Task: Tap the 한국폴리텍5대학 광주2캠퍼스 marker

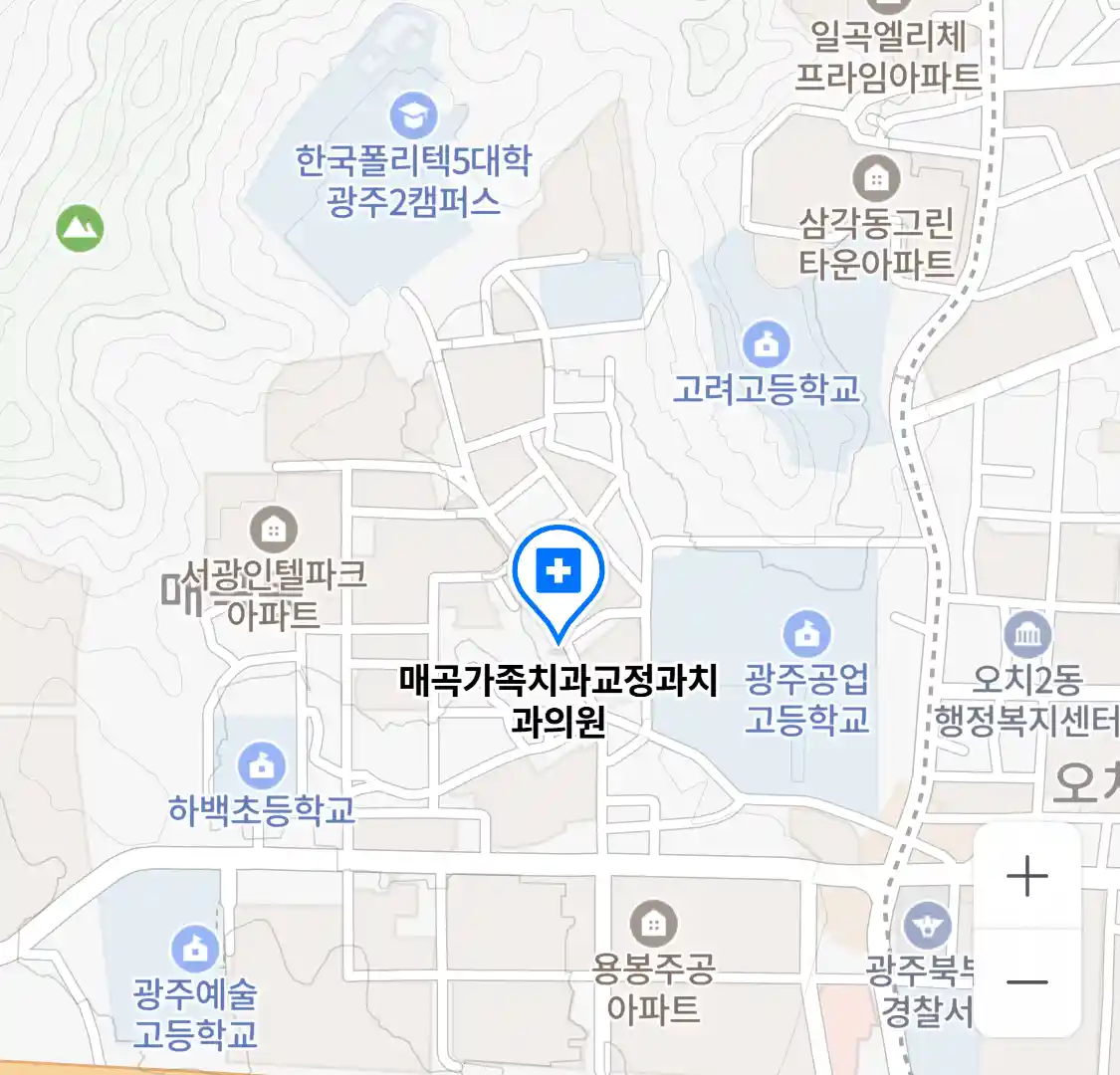Action: point(413,114)
